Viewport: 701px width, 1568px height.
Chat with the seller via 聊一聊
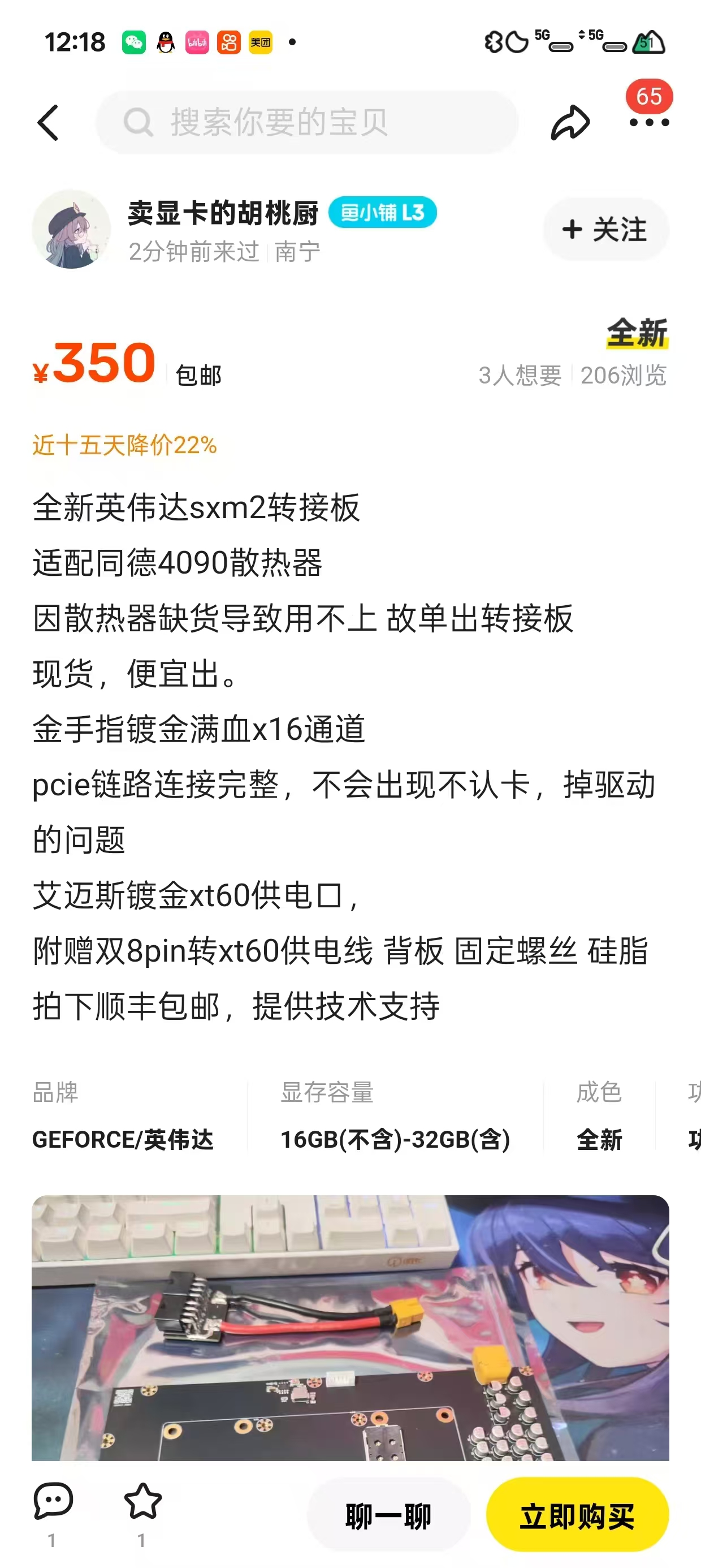point(388,1515)
